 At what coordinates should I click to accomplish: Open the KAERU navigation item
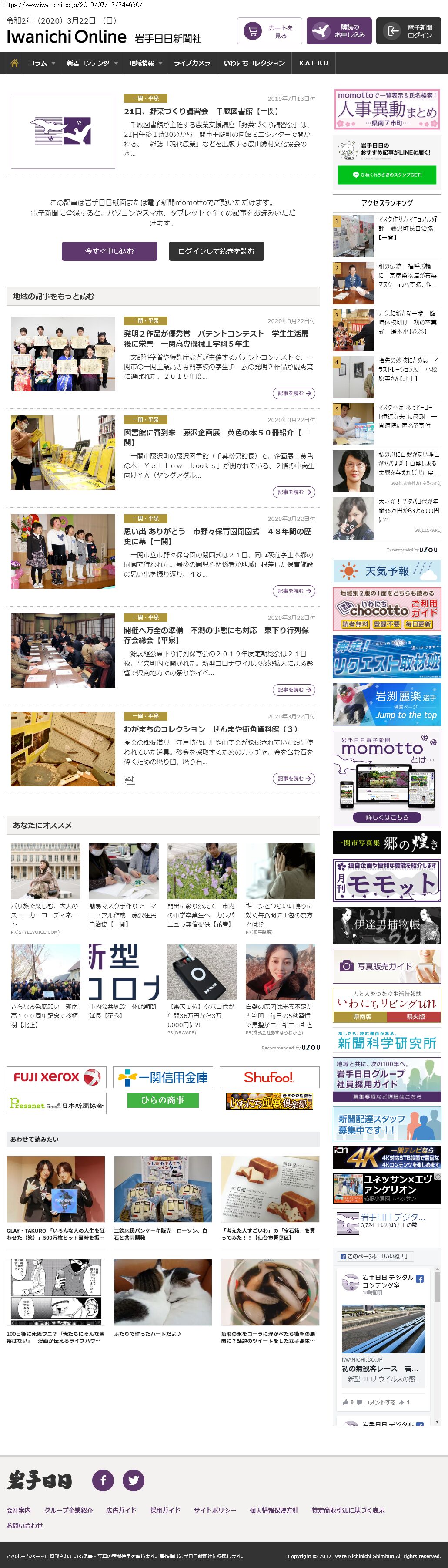click(x=314, y=63)
